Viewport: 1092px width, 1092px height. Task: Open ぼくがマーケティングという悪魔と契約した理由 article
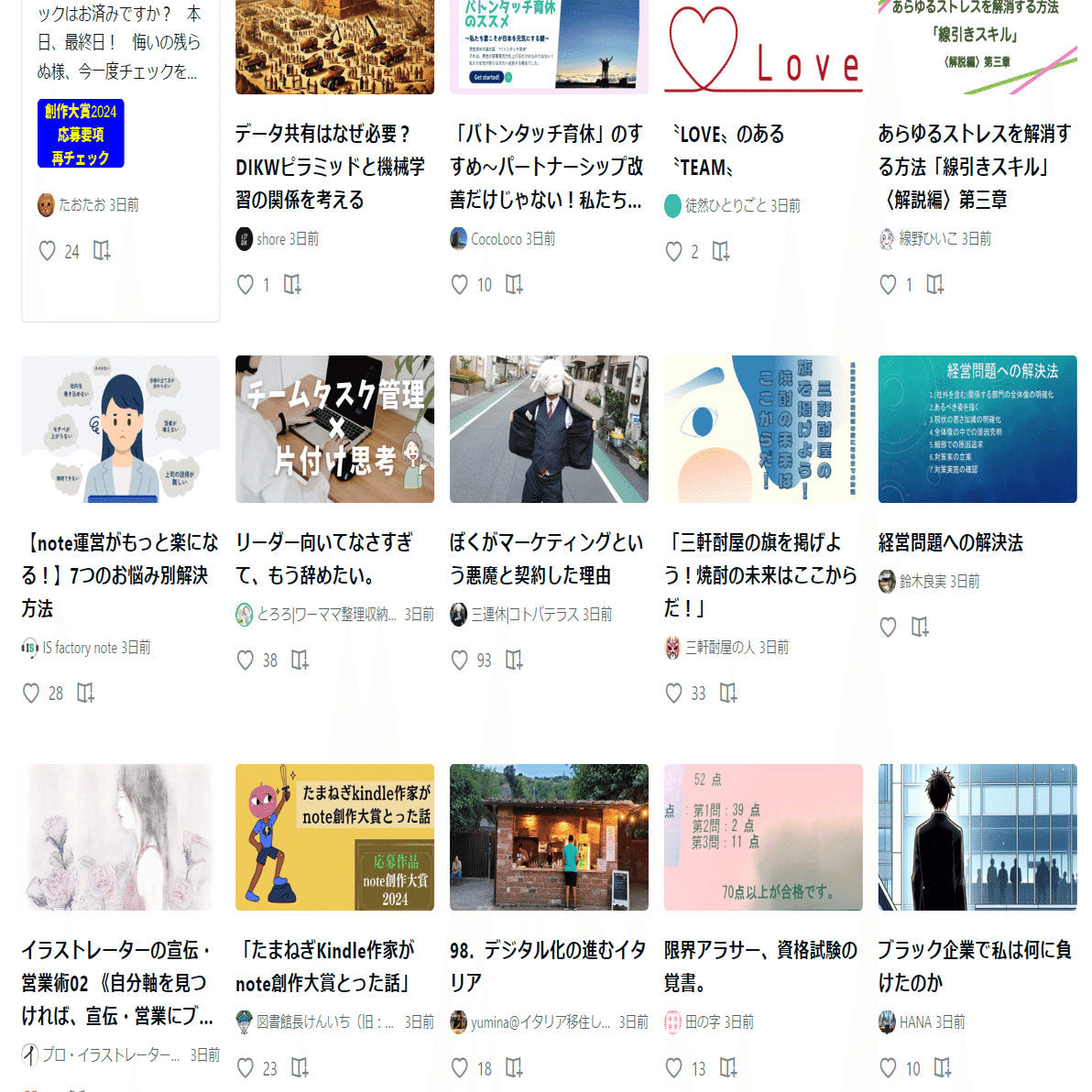[x=547, y=559]
